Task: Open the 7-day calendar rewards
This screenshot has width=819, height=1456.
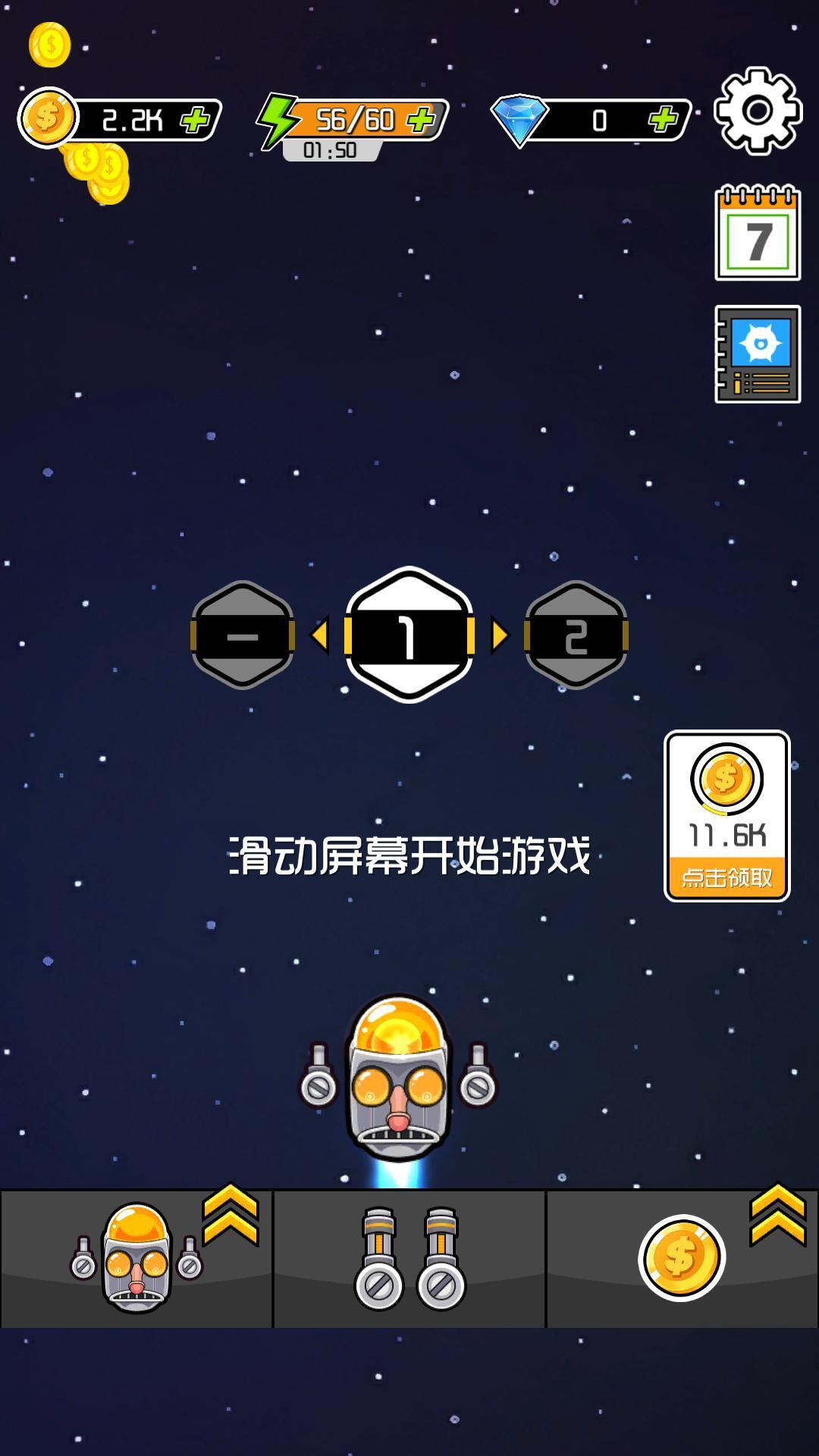Action: click(x=758, y=234)
